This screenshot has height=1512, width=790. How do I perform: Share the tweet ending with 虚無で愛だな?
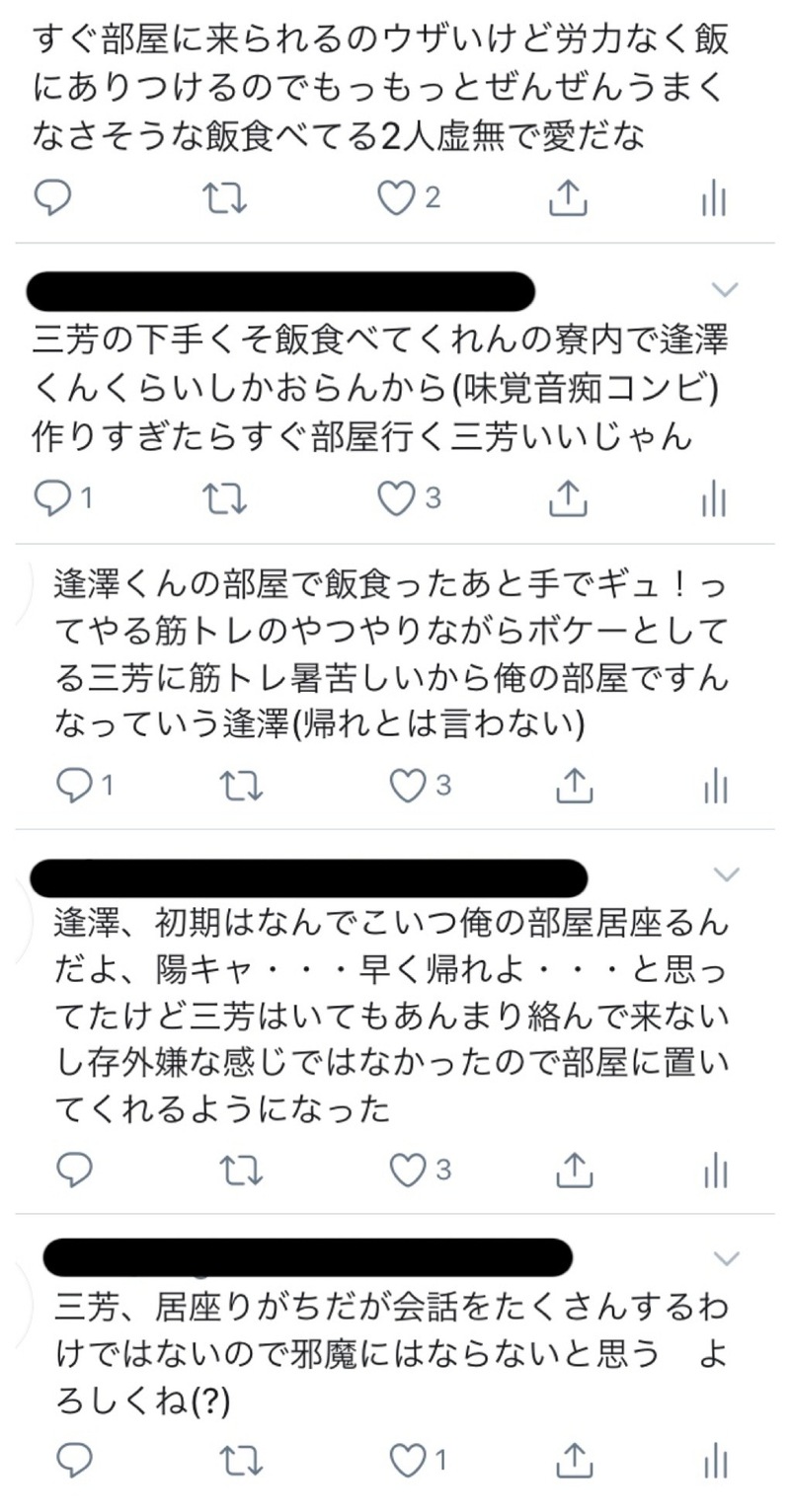[568, 199]
